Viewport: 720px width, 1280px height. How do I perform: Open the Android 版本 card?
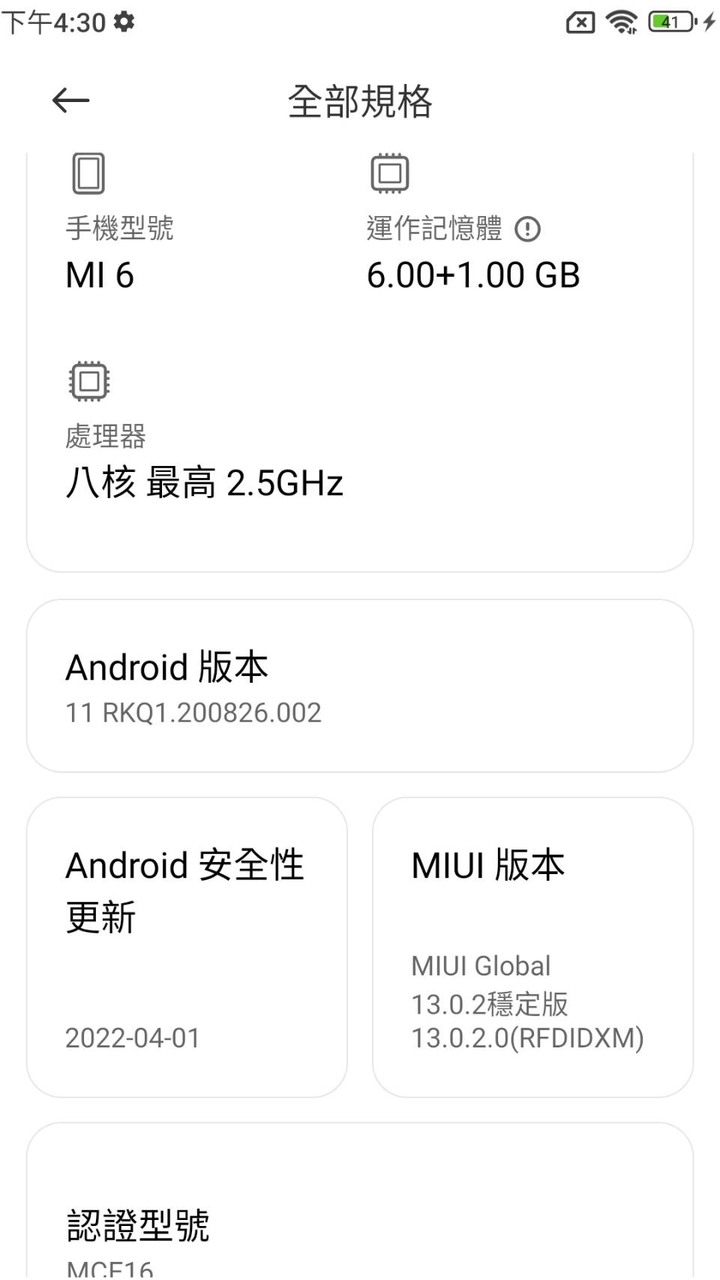click(360, 686)
